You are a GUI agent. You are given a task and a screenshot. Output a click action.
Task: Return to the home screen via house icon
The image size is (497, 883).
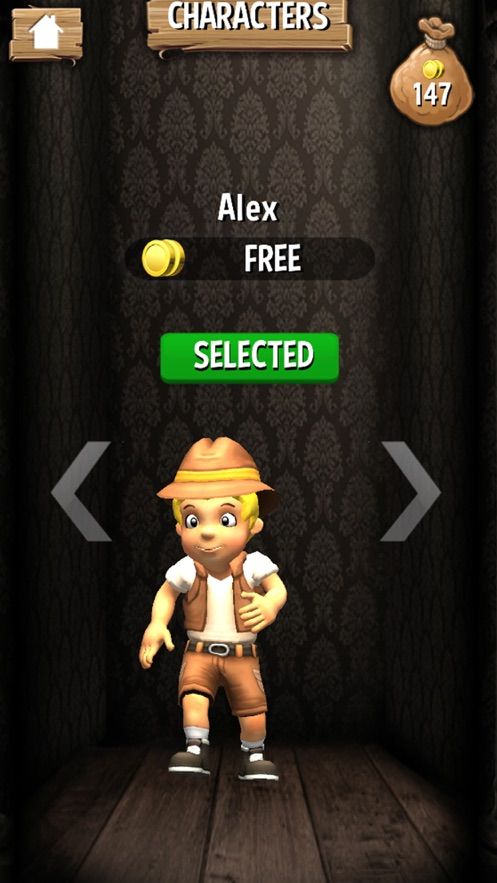click(46, 33)
